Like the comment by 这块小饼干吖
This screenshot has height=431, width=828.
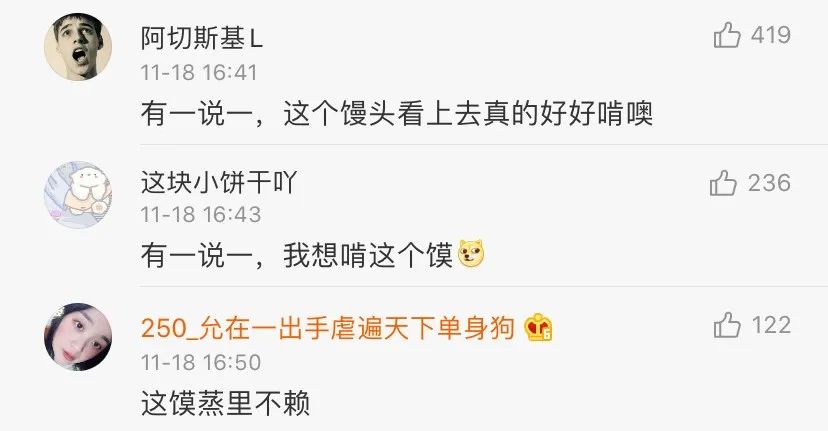pos(724,182)
